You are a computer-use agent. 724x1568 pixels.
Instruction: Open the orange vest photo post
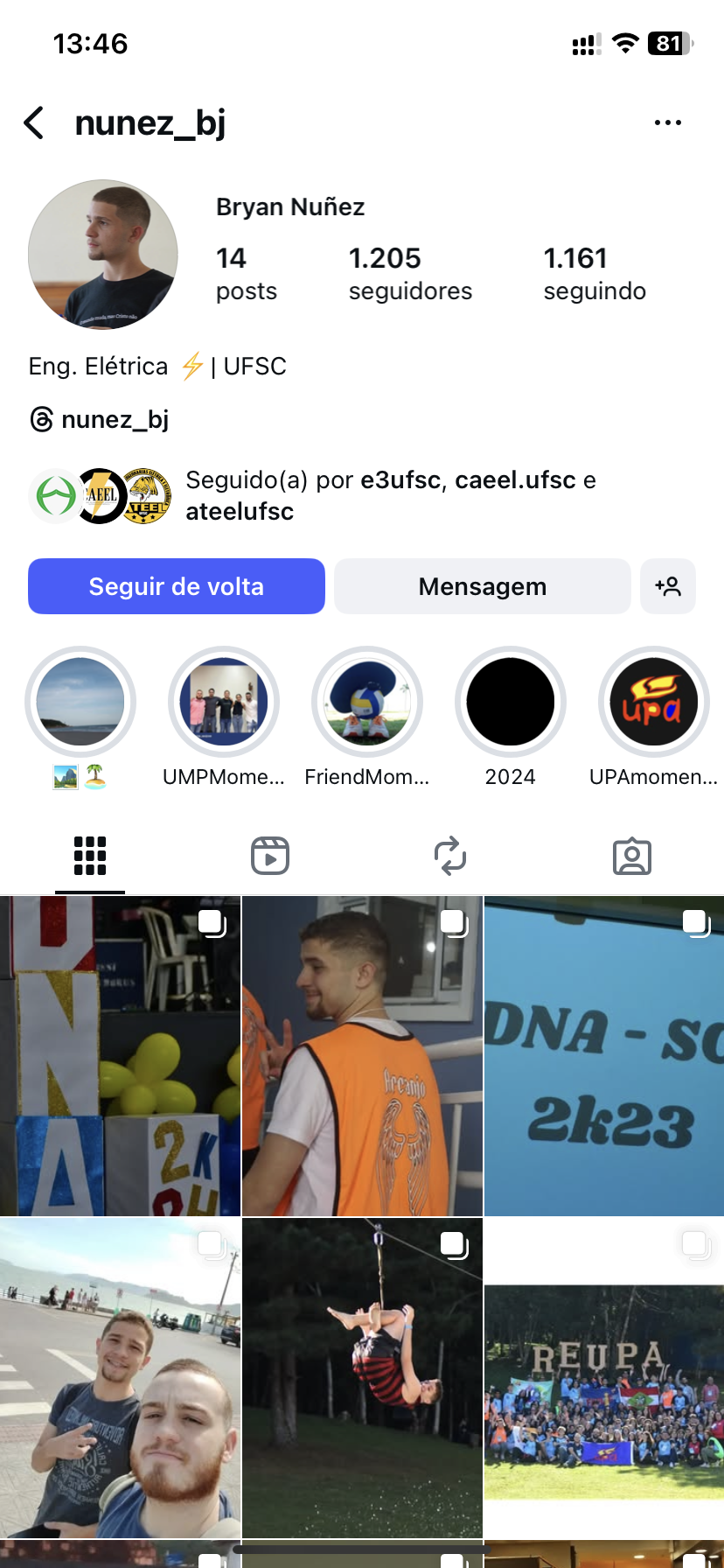[x=362, y=1055]
